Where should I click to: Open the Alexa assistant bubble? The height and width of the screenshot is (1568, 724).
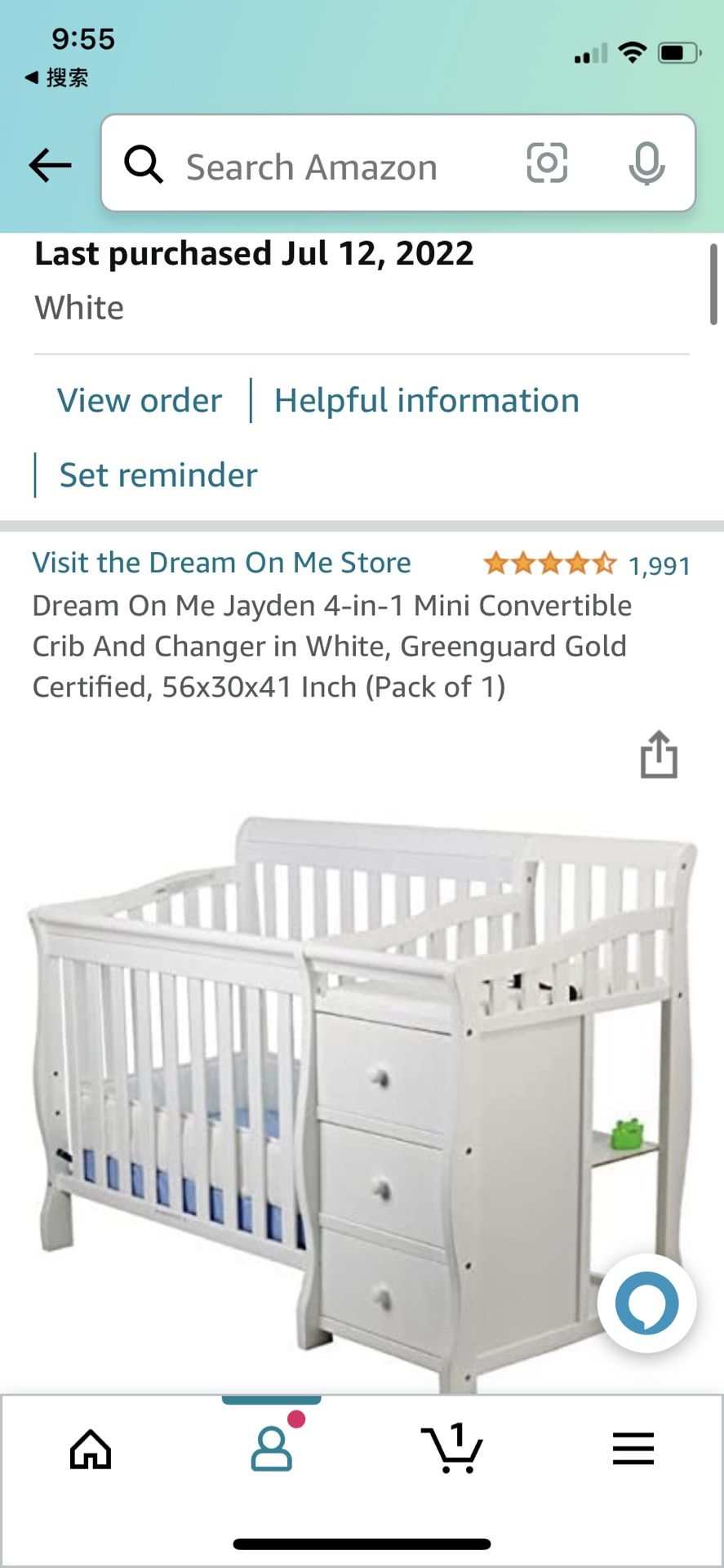pos(646,1303)
